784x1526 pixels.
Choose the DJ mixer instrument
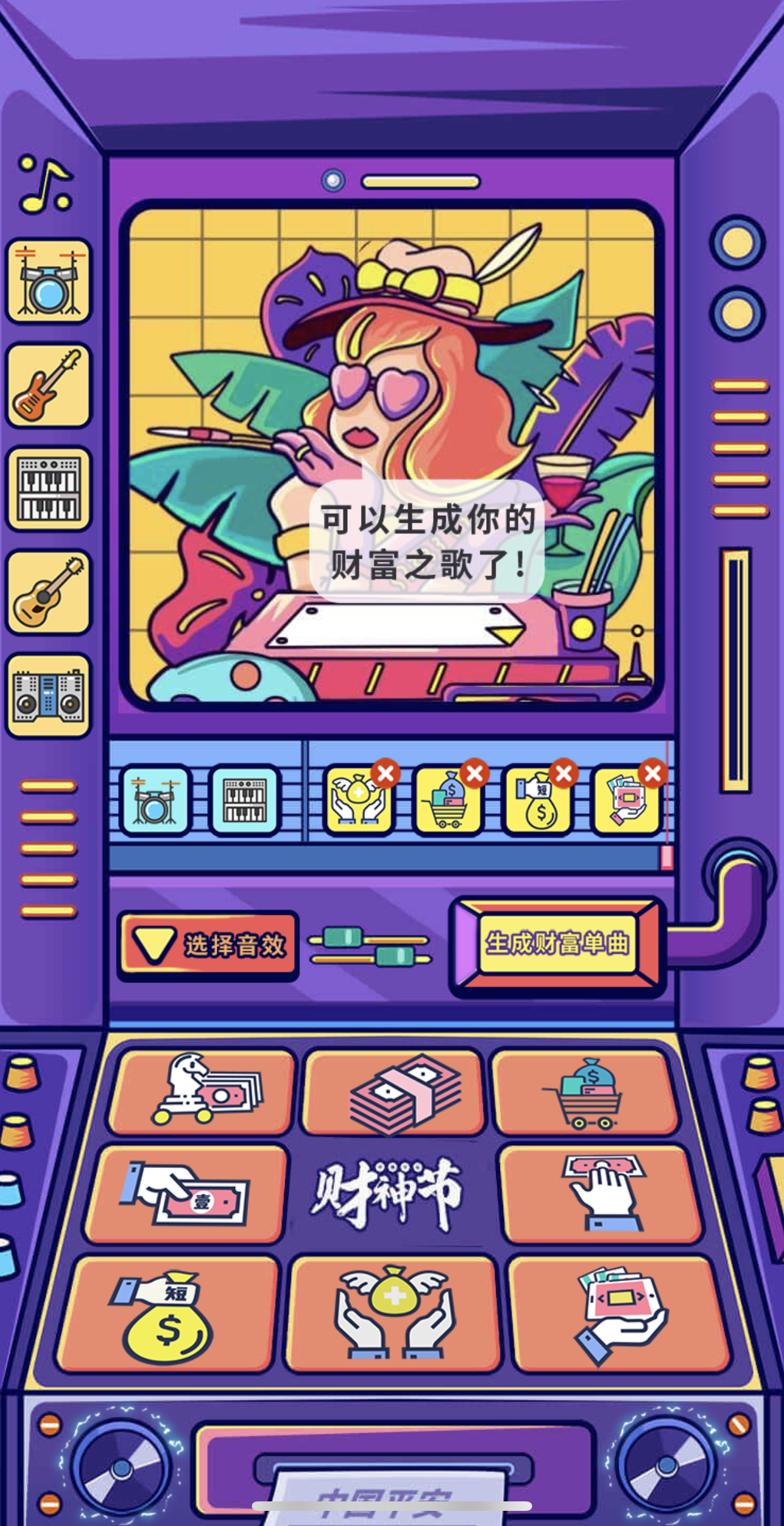(x=49, y=696)
